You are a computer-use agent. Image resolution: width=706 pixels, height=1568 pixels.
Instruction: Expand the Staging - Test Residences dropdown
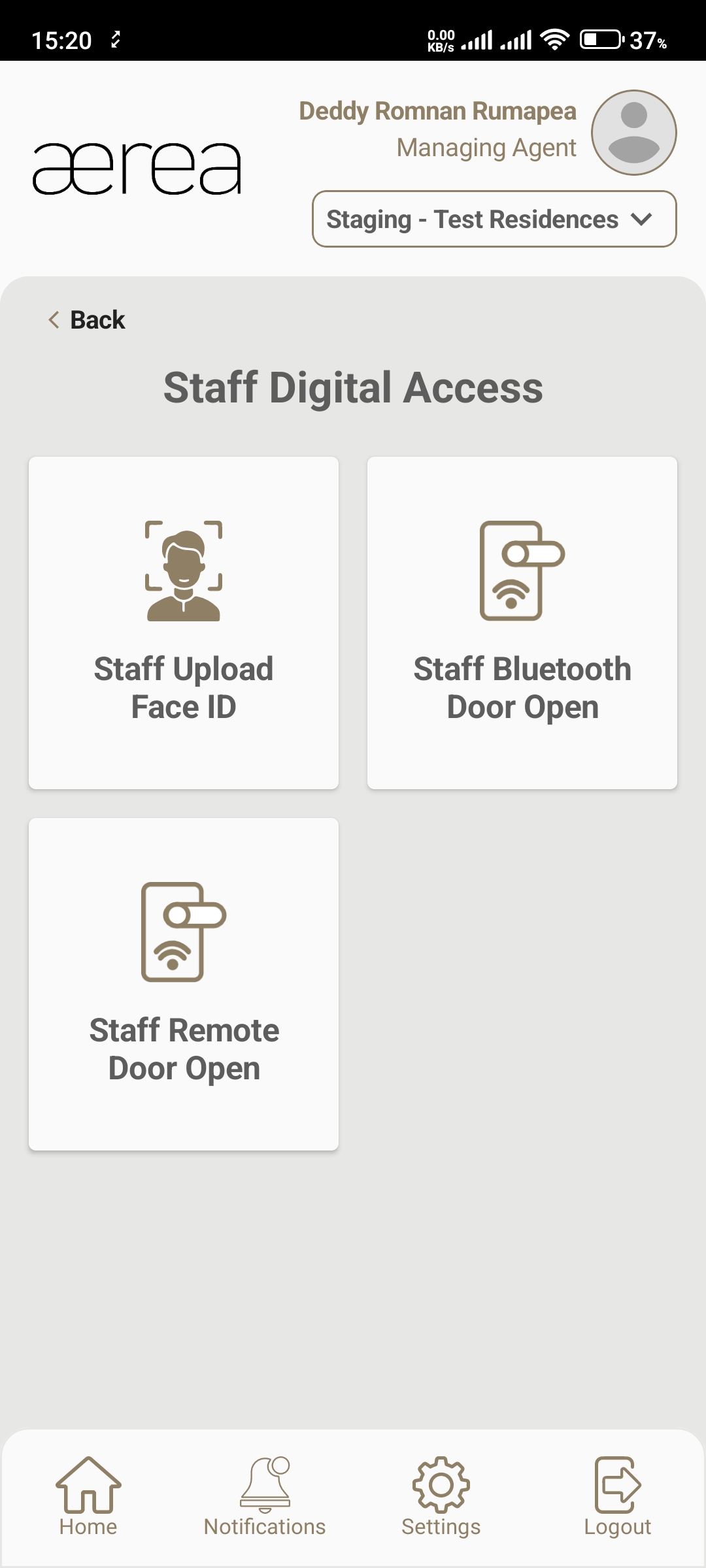[494, 220]
